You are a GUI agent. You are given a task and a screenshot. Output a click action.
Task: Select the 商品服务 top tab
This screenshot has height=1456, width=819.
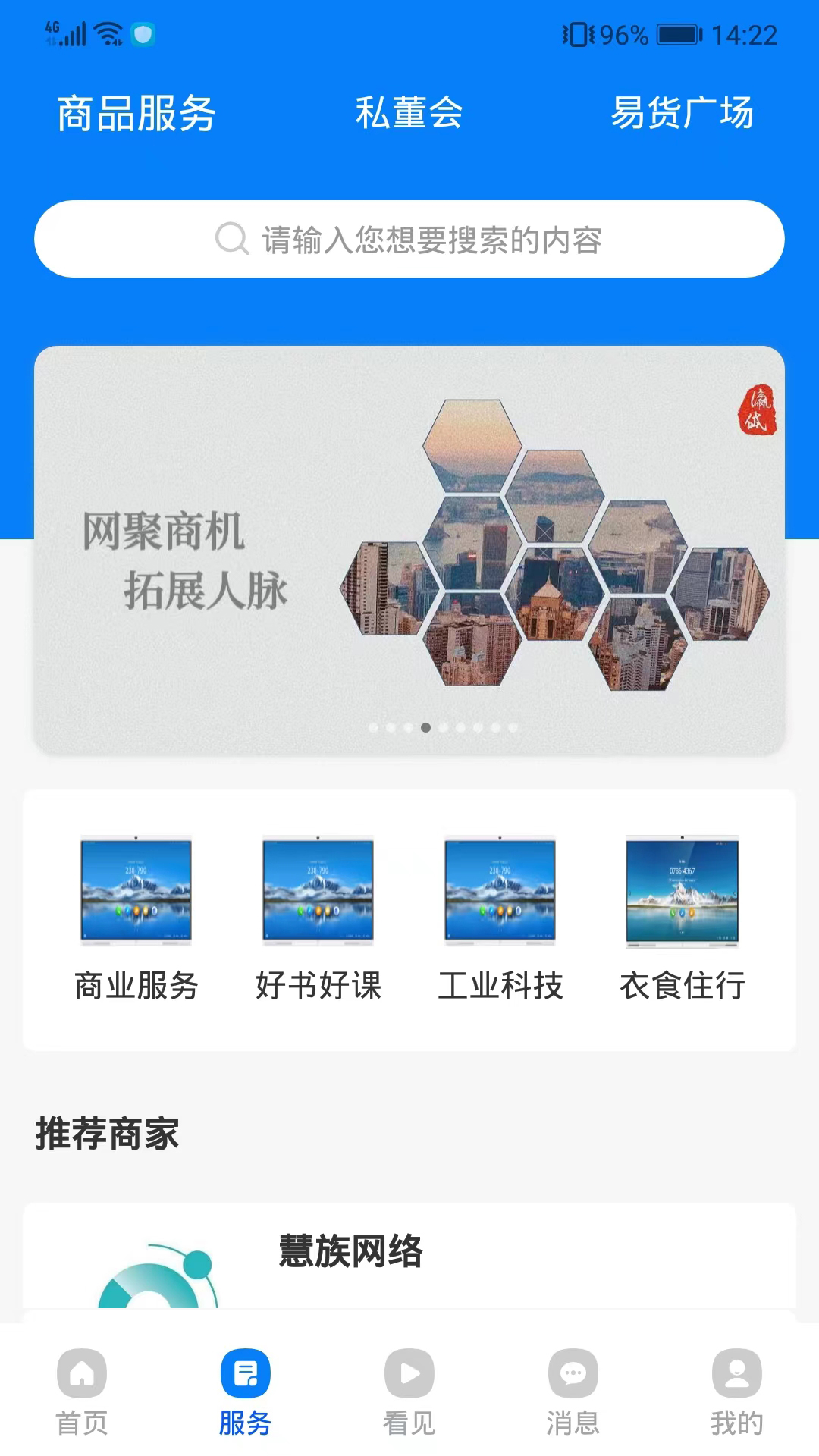point(136,114)
